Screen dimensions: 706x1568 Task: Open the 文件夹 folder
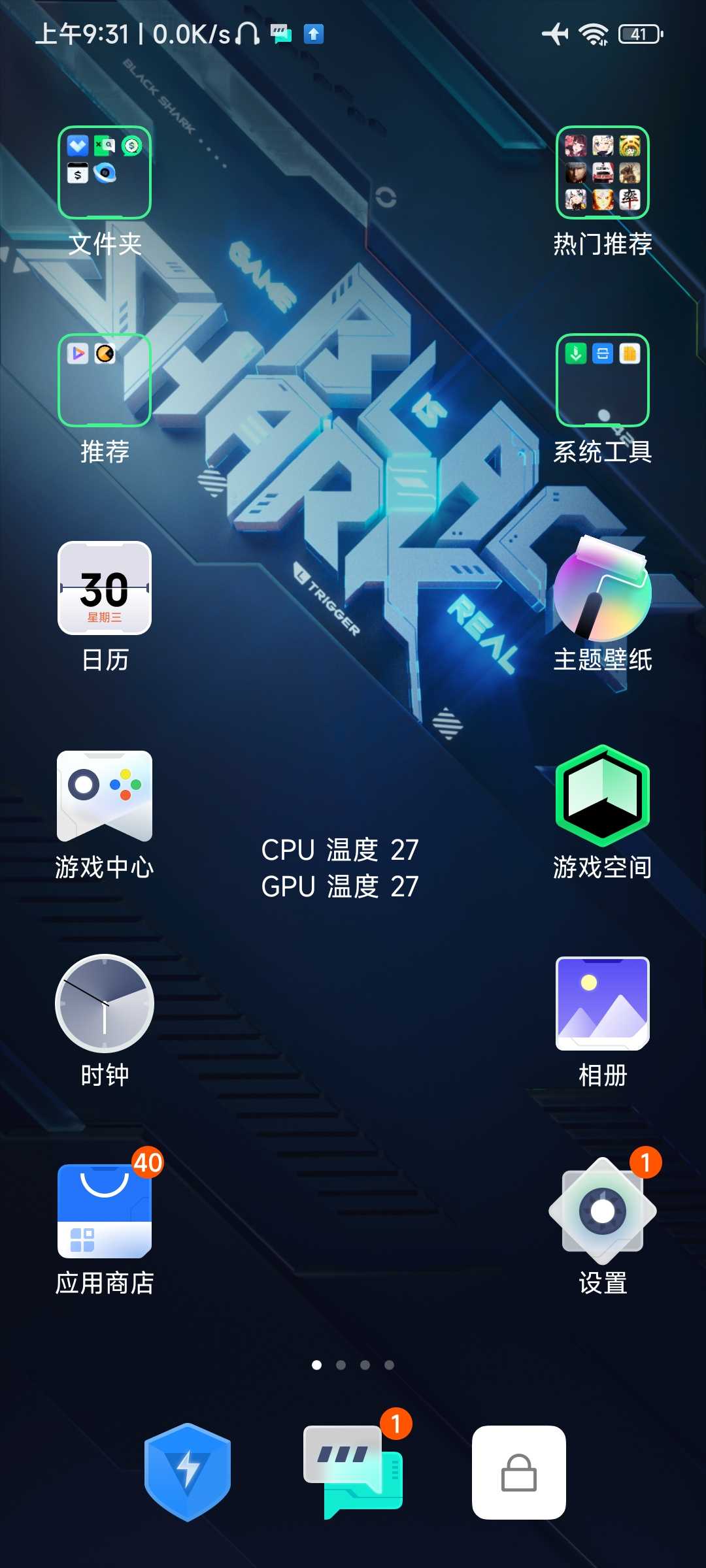pyautogui.click(x=105, y=172)
